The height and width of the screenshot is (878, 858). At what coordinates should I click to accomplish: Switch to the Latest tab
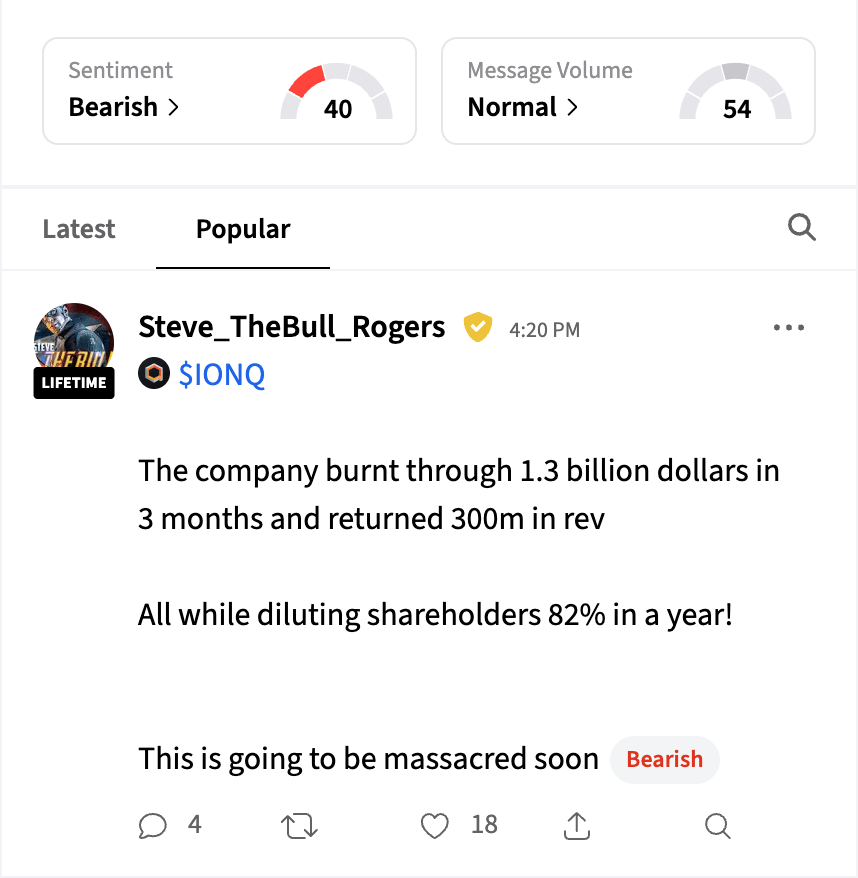pos(79,229)
